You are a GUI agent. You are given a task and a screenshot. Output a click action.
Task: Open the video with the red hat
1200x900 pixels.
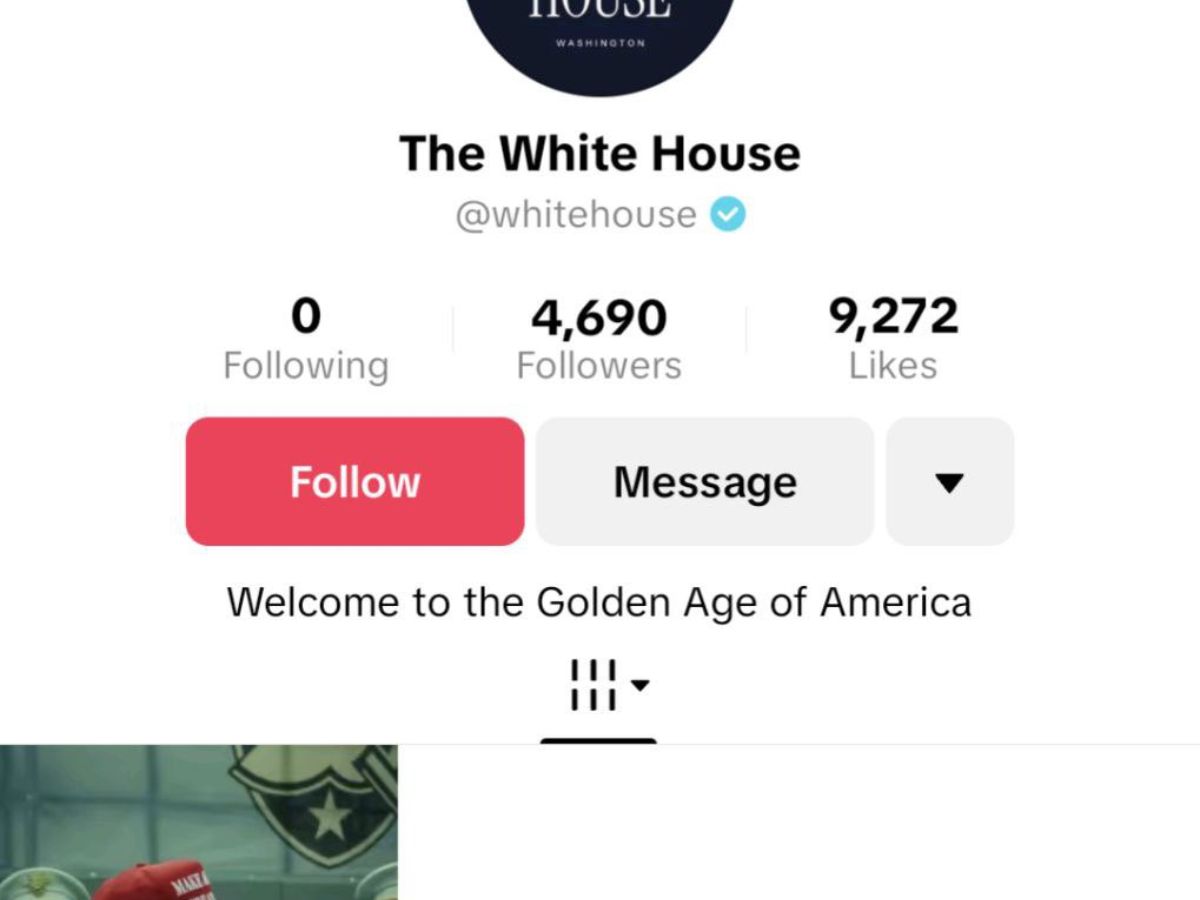198,822
